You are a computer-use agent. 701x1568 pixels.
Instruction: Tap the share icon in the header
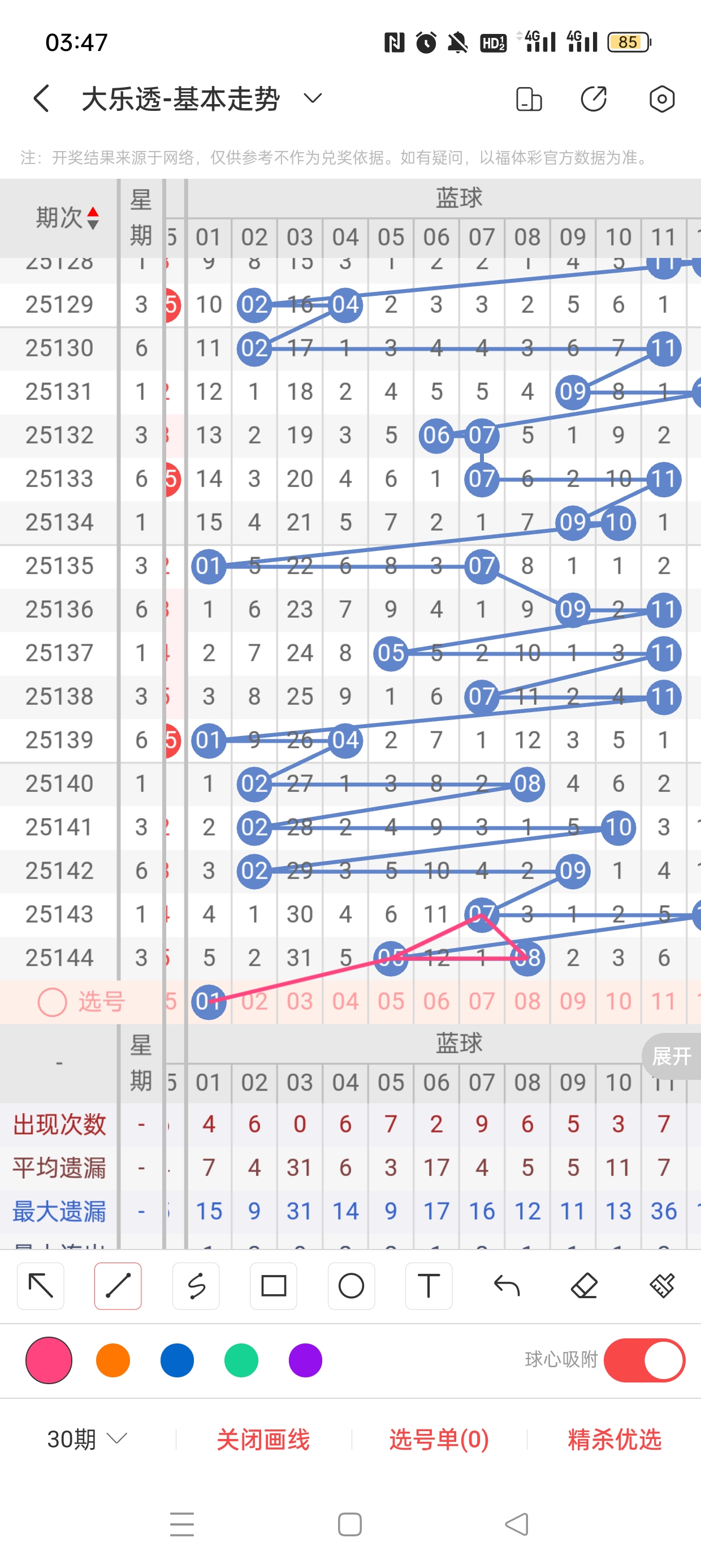tap(593, 99)
